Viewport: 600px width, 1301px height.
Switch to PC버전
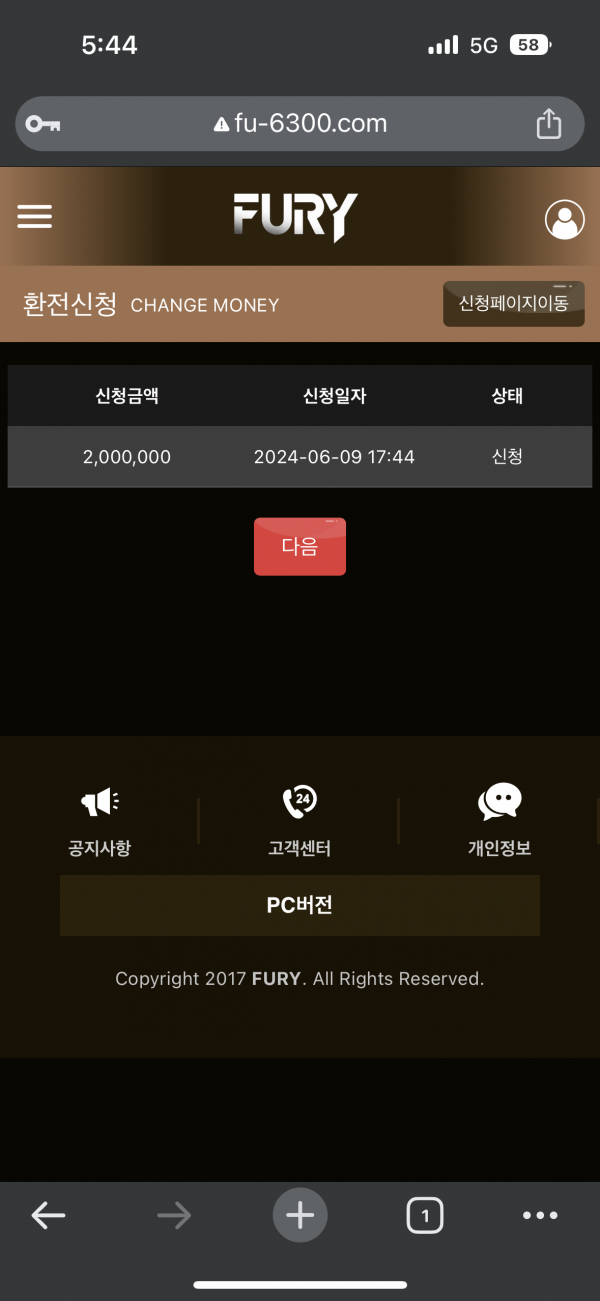pos(300,906)
